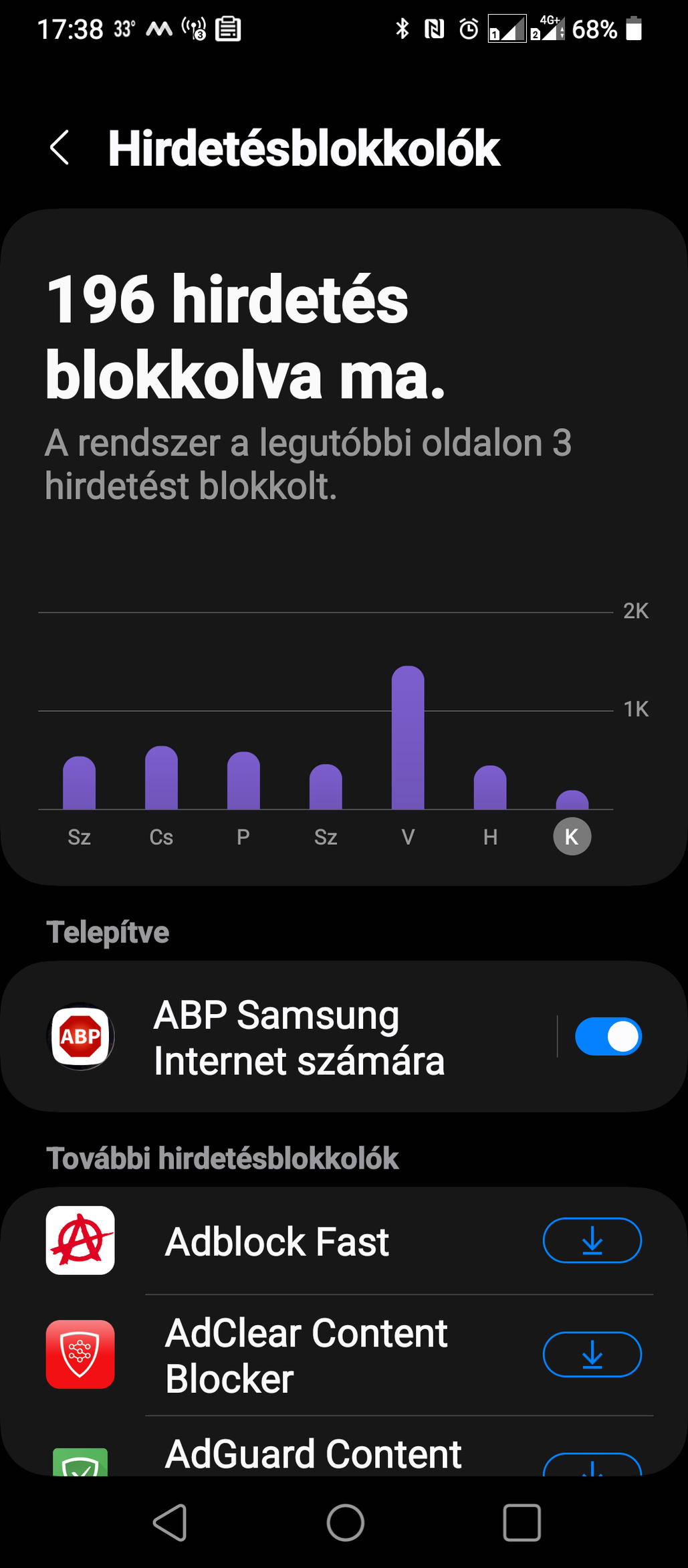Select the Cs day on the chart

coord(161,837)
